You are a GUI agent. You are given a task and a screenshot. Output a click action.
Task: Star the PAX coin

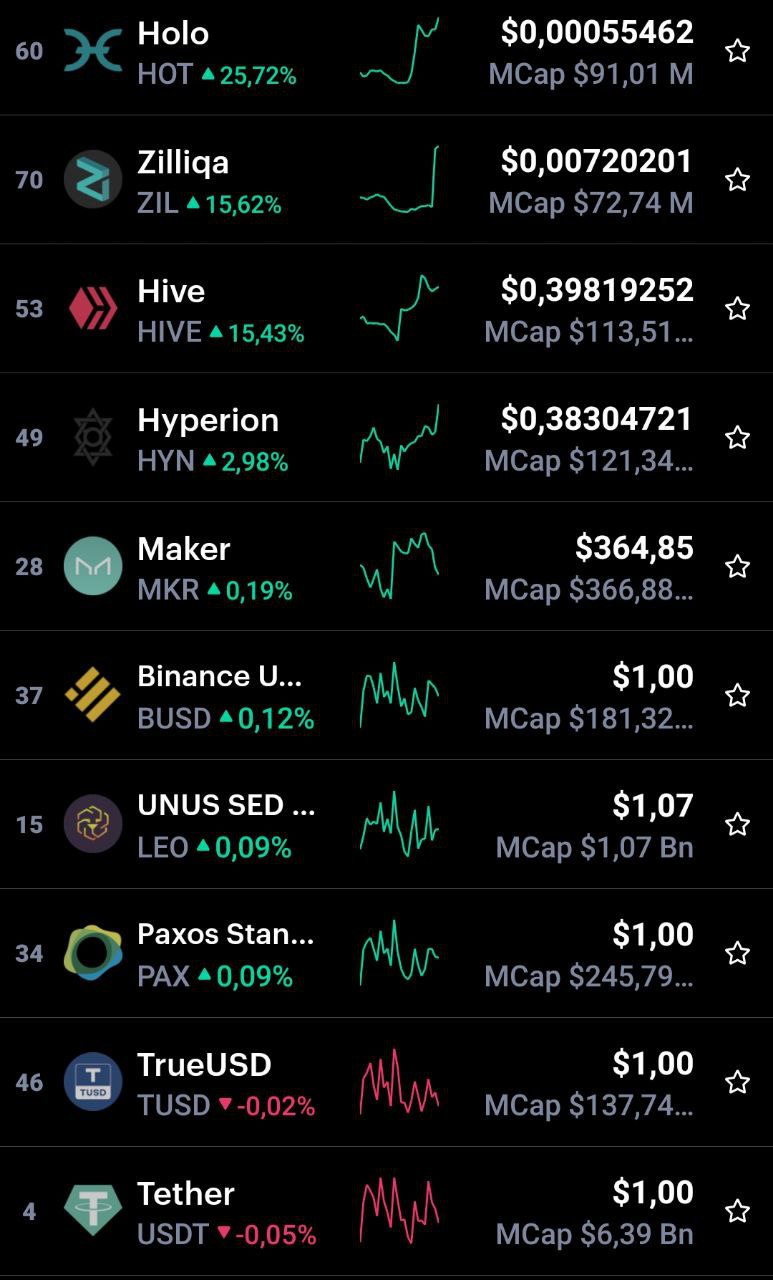click(737, 954)
